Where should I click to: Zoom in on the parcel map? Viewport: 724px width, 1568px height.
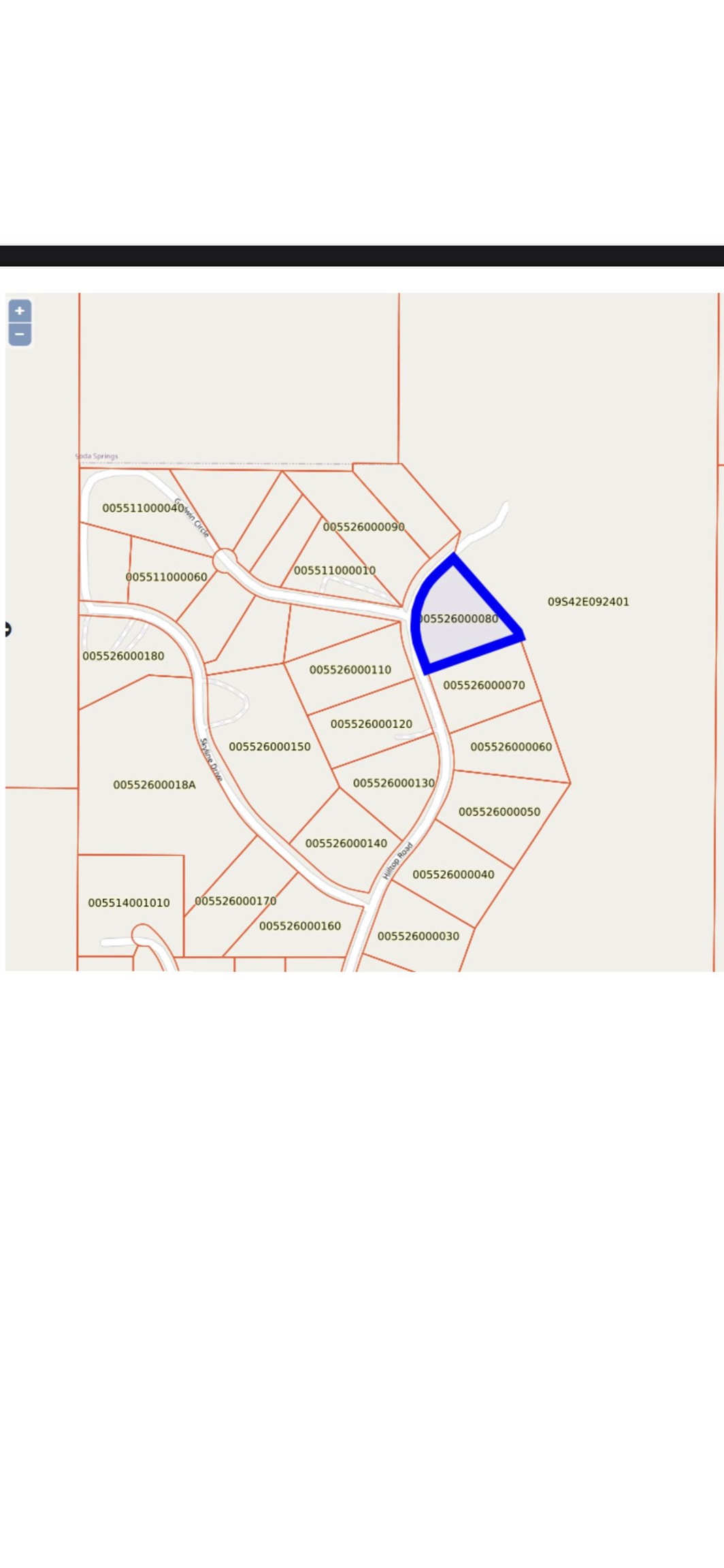[x=20, y=311]
